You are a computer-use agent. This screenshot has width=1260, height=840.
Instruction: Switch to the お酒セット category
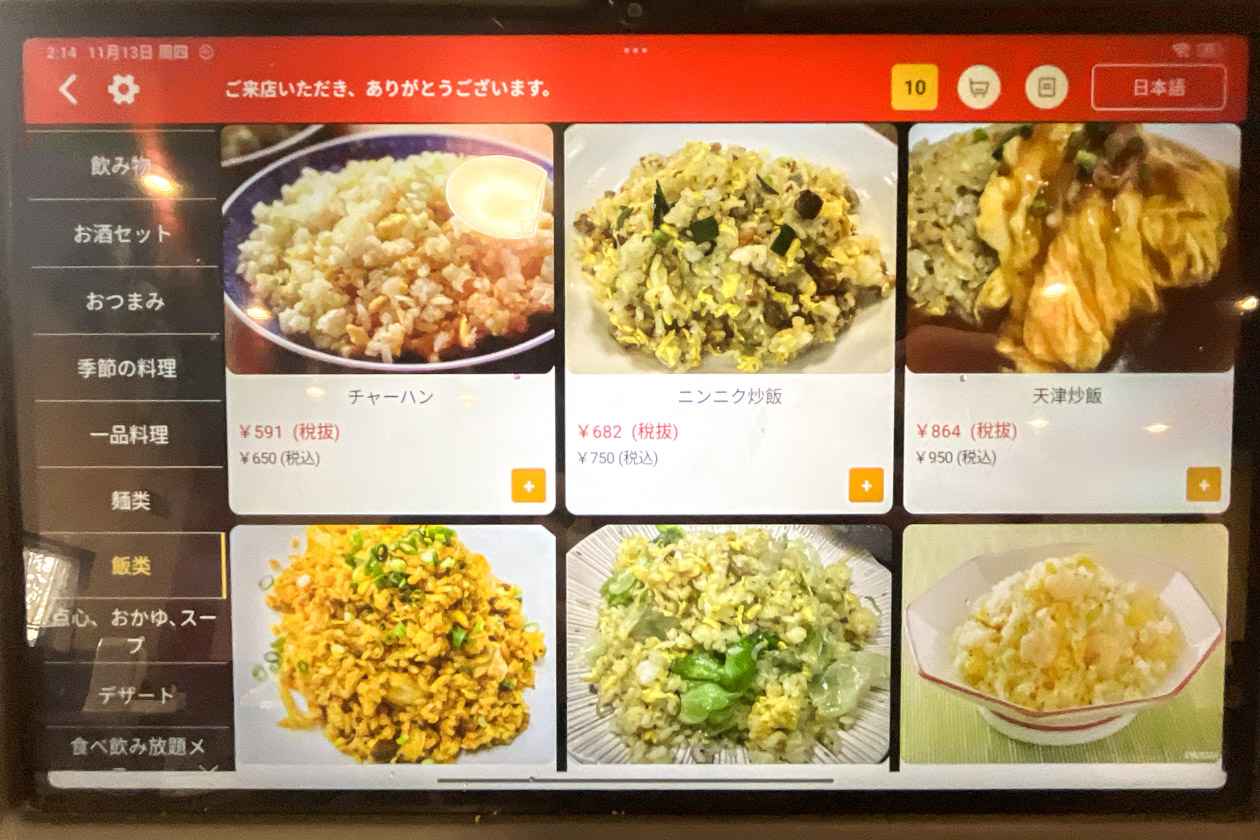coord(124,234)
